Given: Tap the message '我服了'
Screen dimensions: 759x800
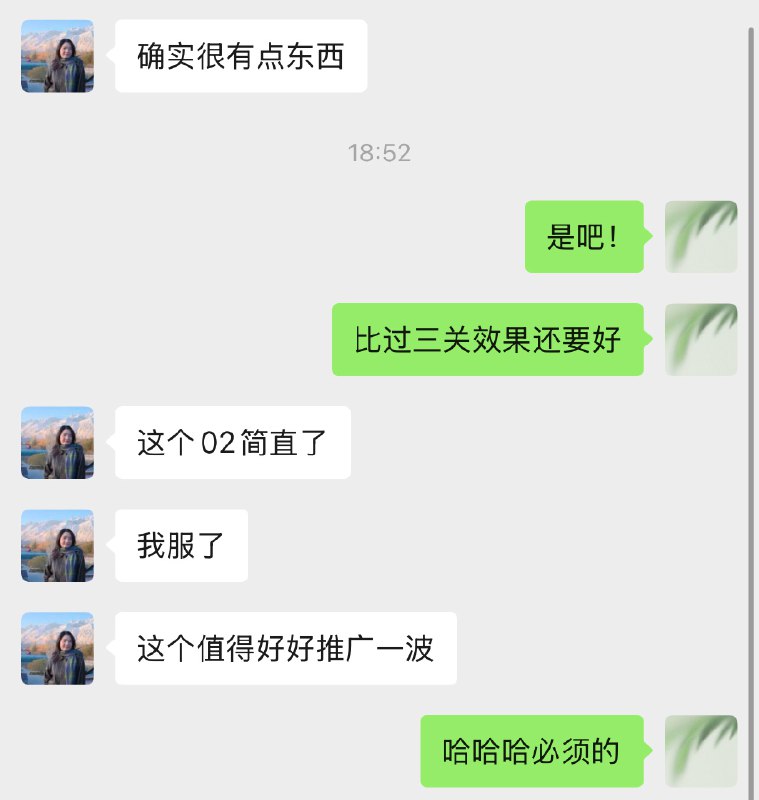Looking at the screenshot, I should click(181, 545).
